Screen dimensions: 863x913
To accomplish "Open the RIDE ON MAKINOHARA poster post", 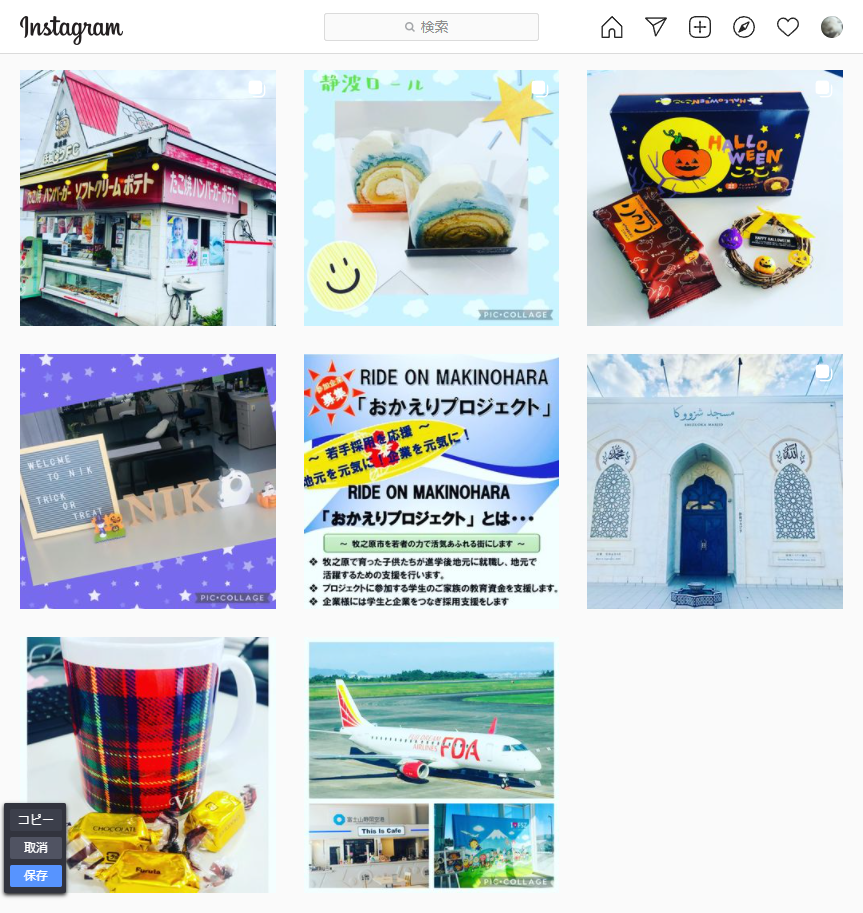I will 431,481.
